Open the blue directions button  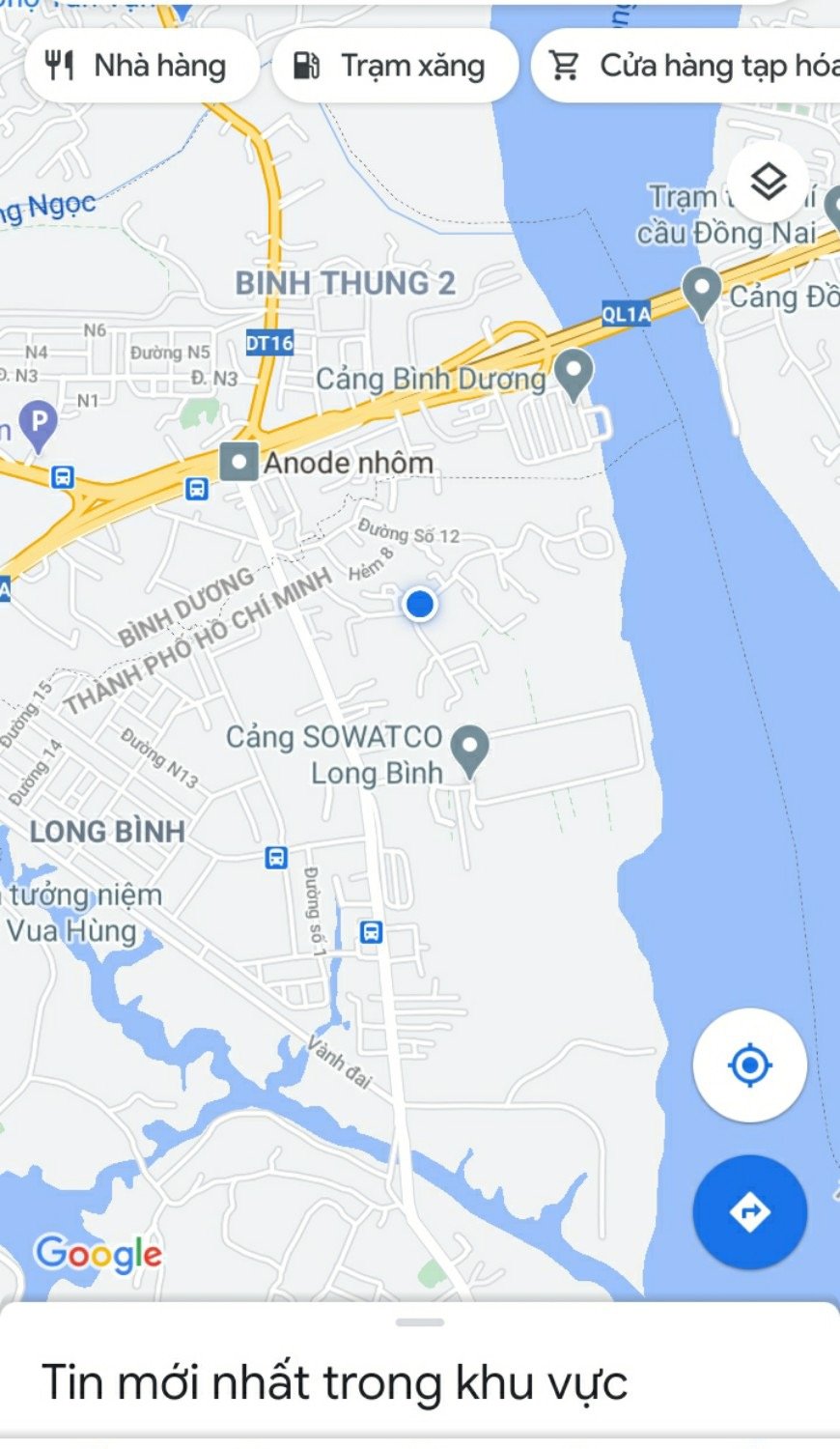pos(750,1211)
